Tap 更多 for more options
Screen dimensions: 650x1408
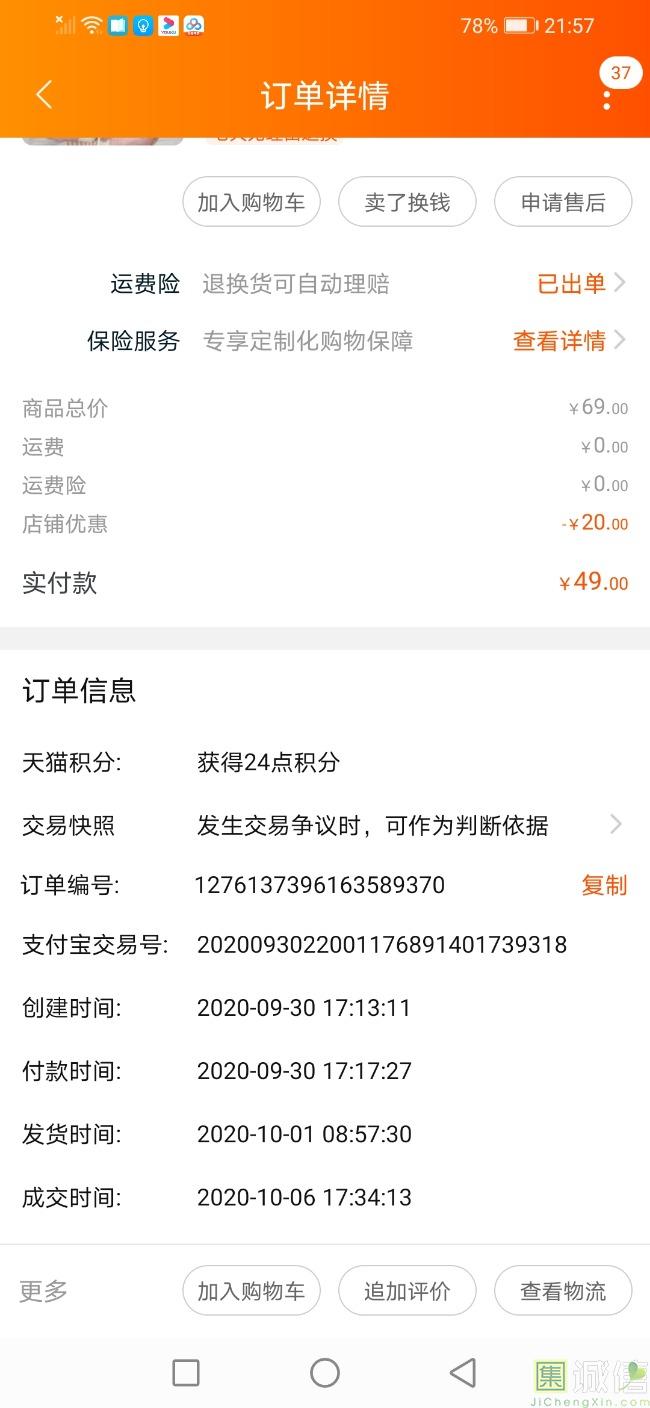(44, 1291)
